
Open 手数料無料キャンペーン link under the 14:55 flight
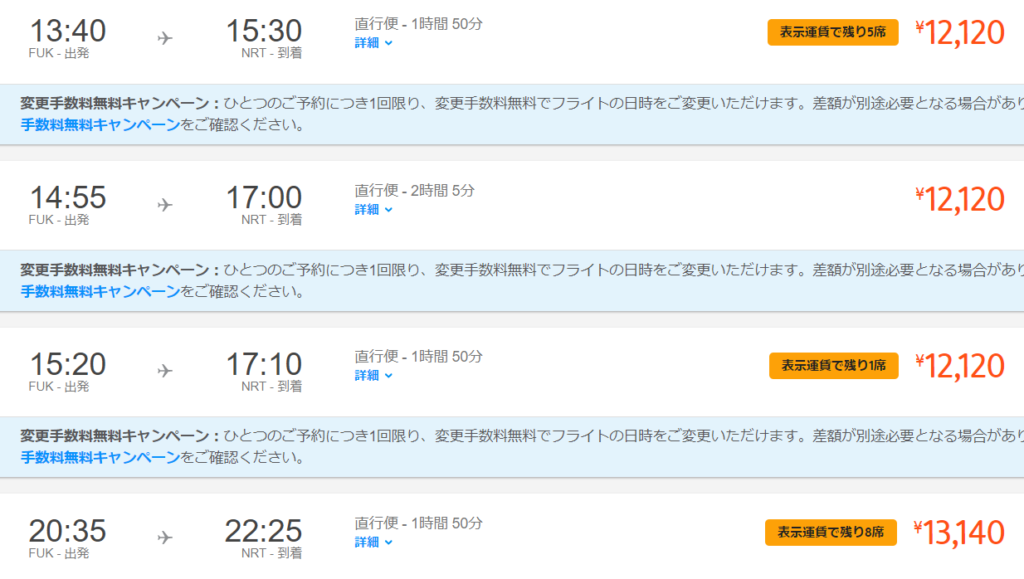[x=100, y=292]
